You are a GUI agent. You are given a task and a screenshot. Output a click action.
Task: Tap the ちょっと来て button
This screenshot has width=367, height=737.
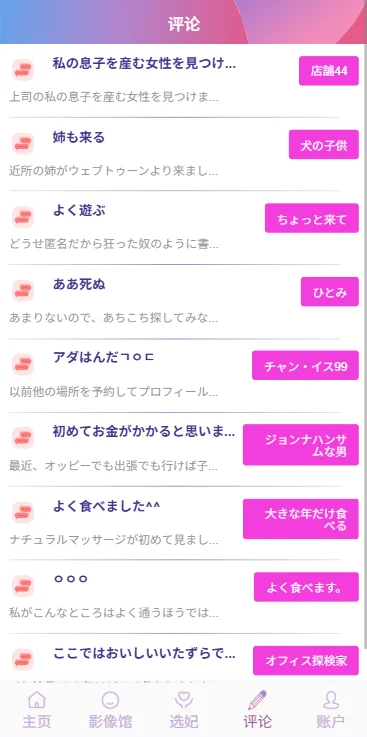point(312,218)
